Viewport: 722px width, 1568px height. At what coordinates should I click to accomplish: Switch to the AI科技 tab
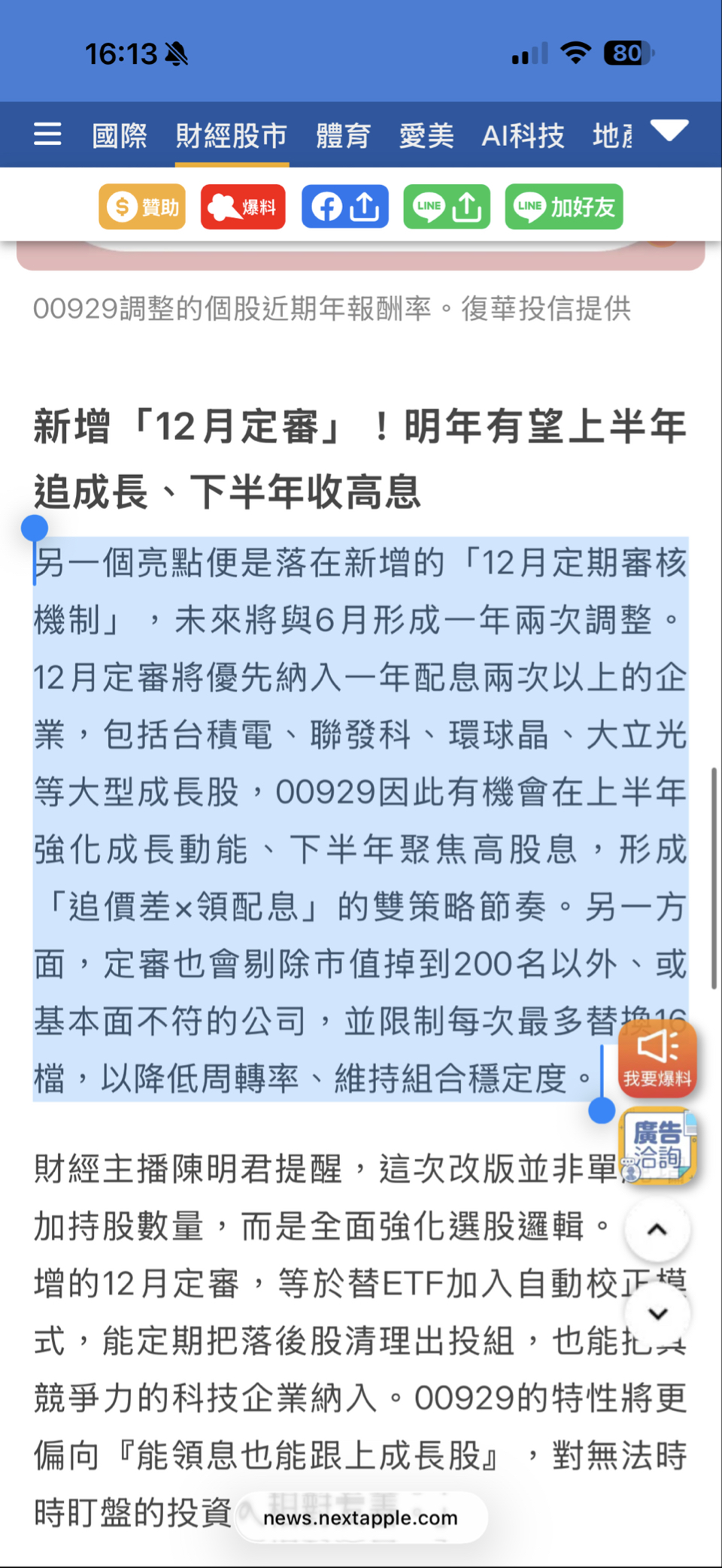click(523, 136)
